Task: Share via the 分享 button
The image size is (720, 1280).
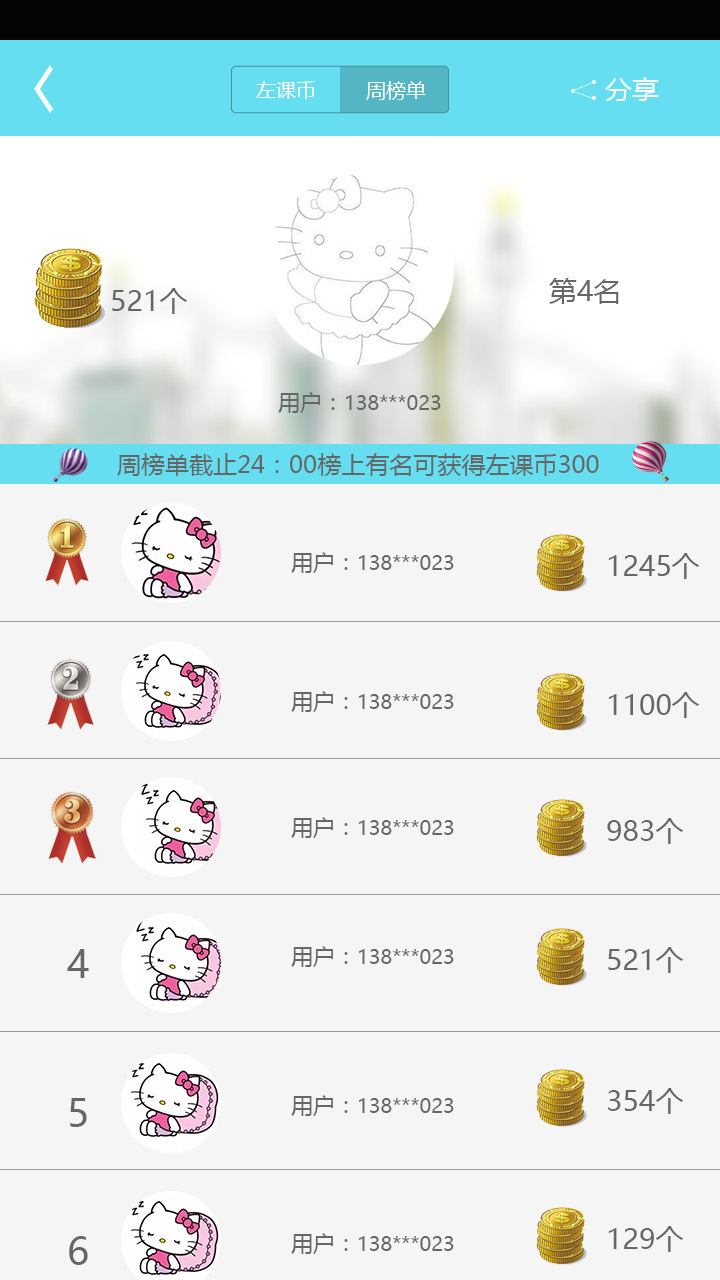Action: click(x=615, y=90)
